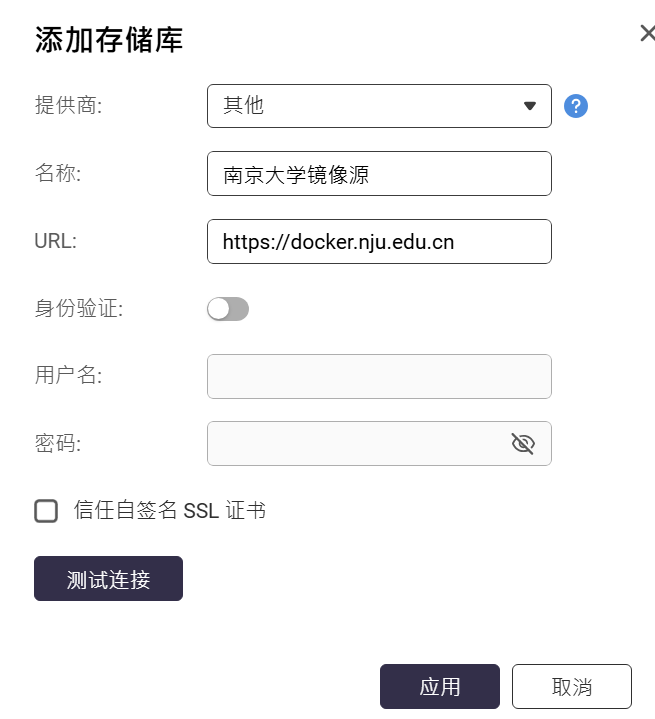Run 测试连接
This screenshot has width=655, height=719.
[108, 579]
